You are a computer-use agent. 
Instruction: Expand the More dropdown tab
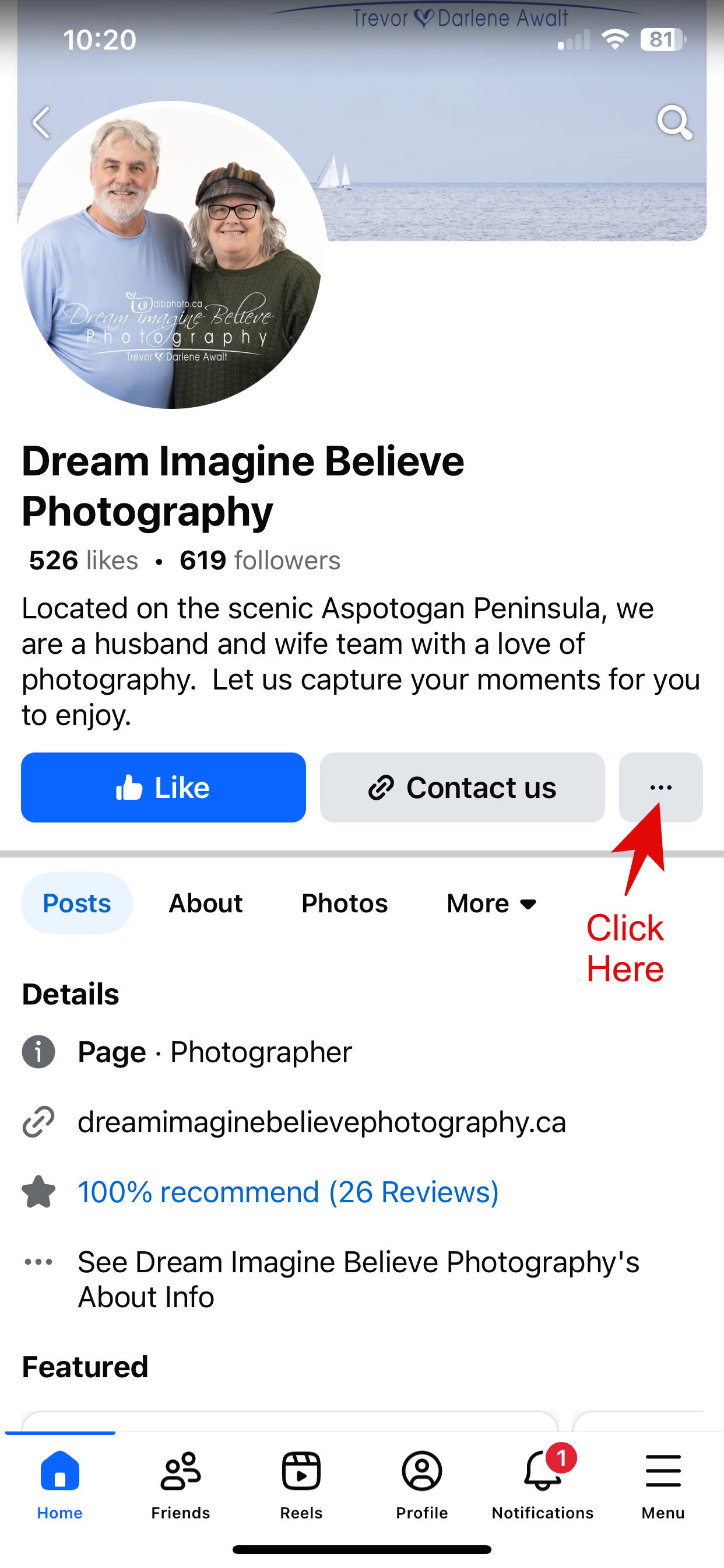point(491,904)
